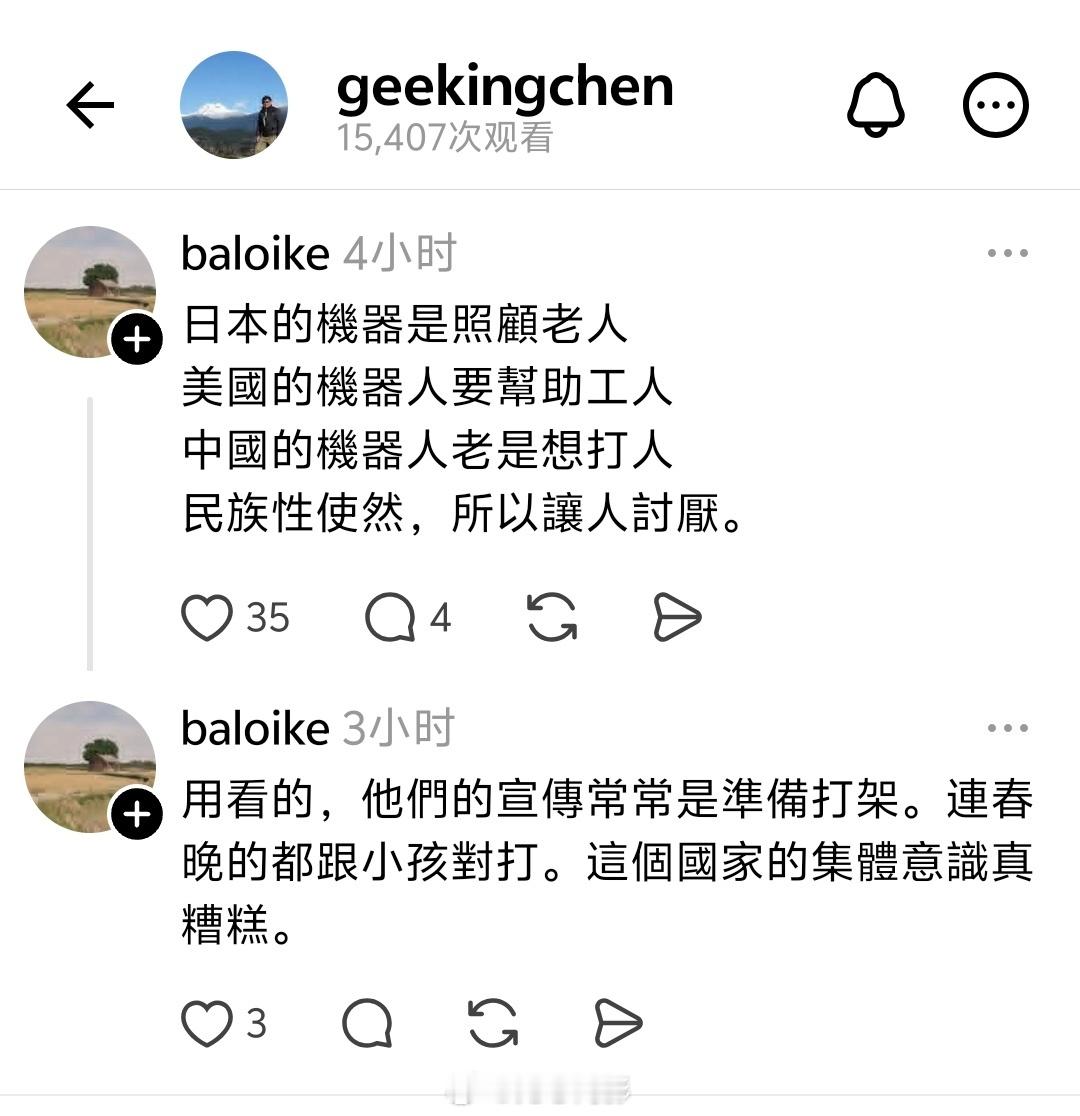Repost baloike's first comment
This screenshot has height=1116, width=1080.
550,617
